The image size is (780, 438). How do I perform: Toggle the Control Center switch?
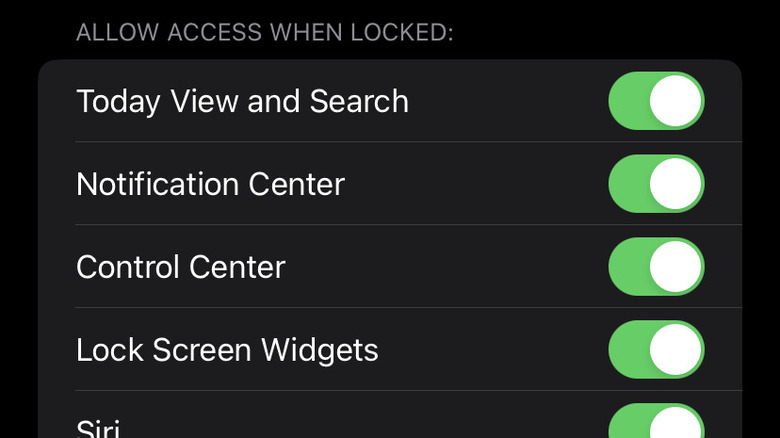click(x=656, y=267)
